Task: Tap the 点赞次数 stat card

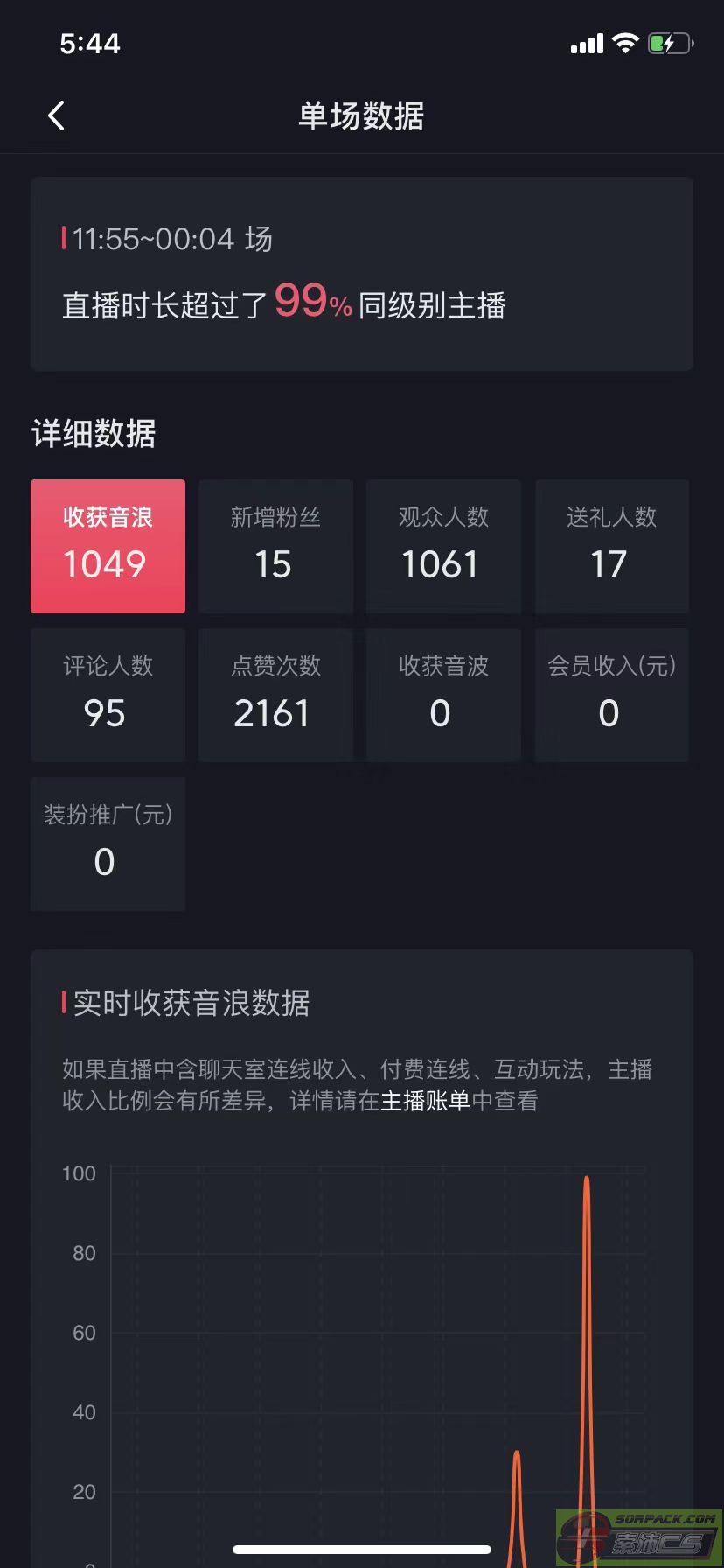Action: pos(275,694)
